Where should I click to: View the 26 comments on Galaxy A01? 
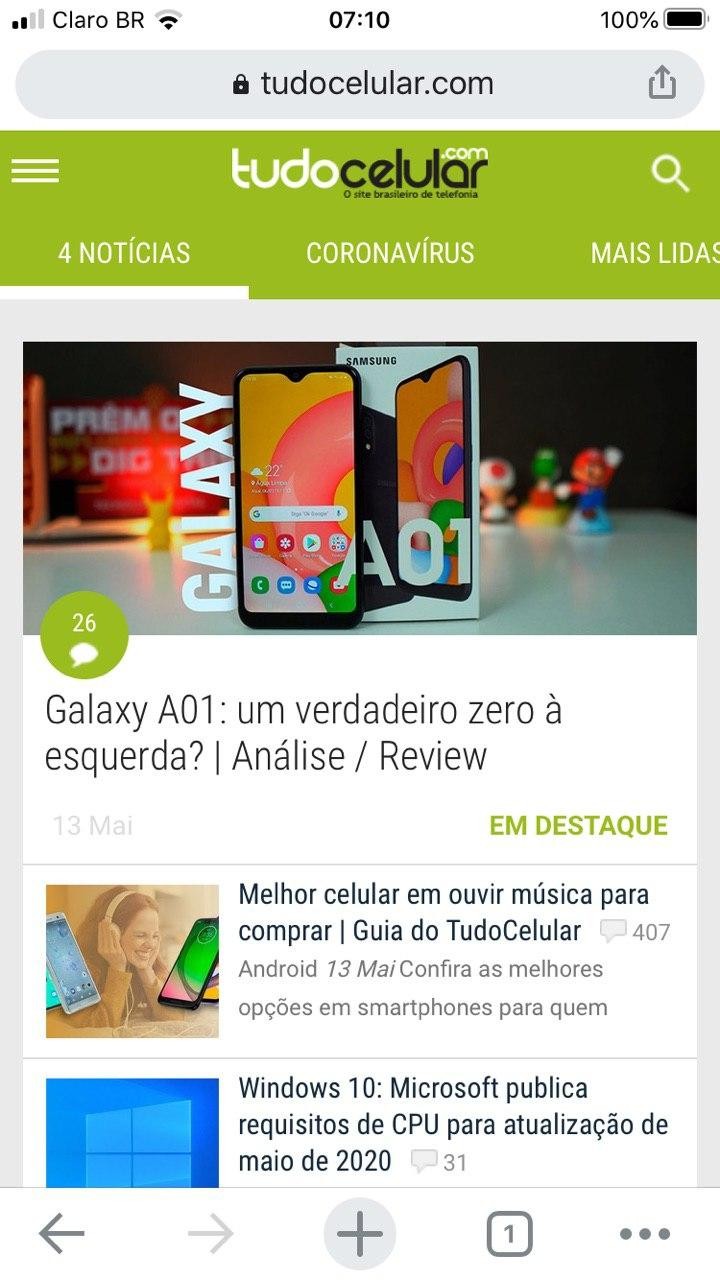point(84,636)
